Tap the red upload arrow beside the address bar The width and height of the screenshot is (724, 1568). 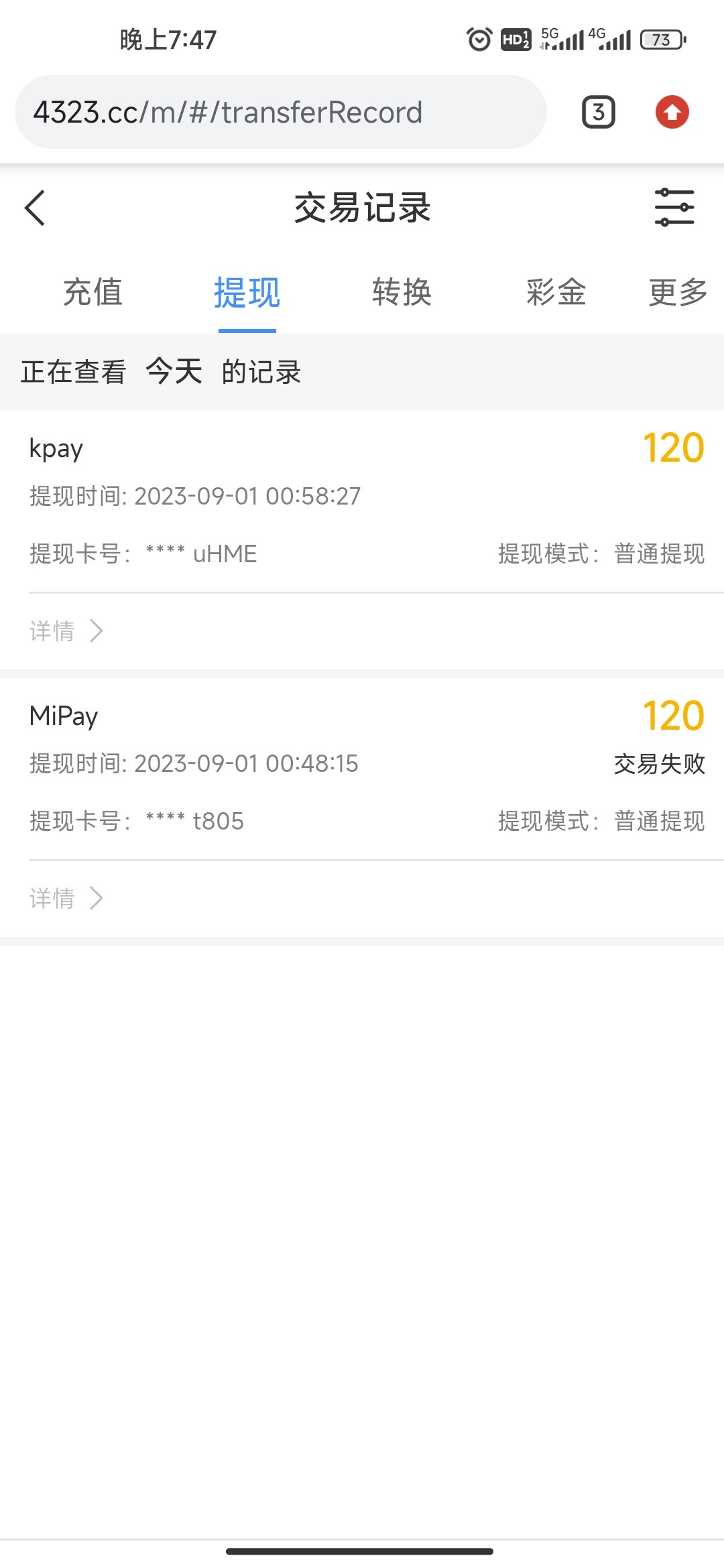672,112
